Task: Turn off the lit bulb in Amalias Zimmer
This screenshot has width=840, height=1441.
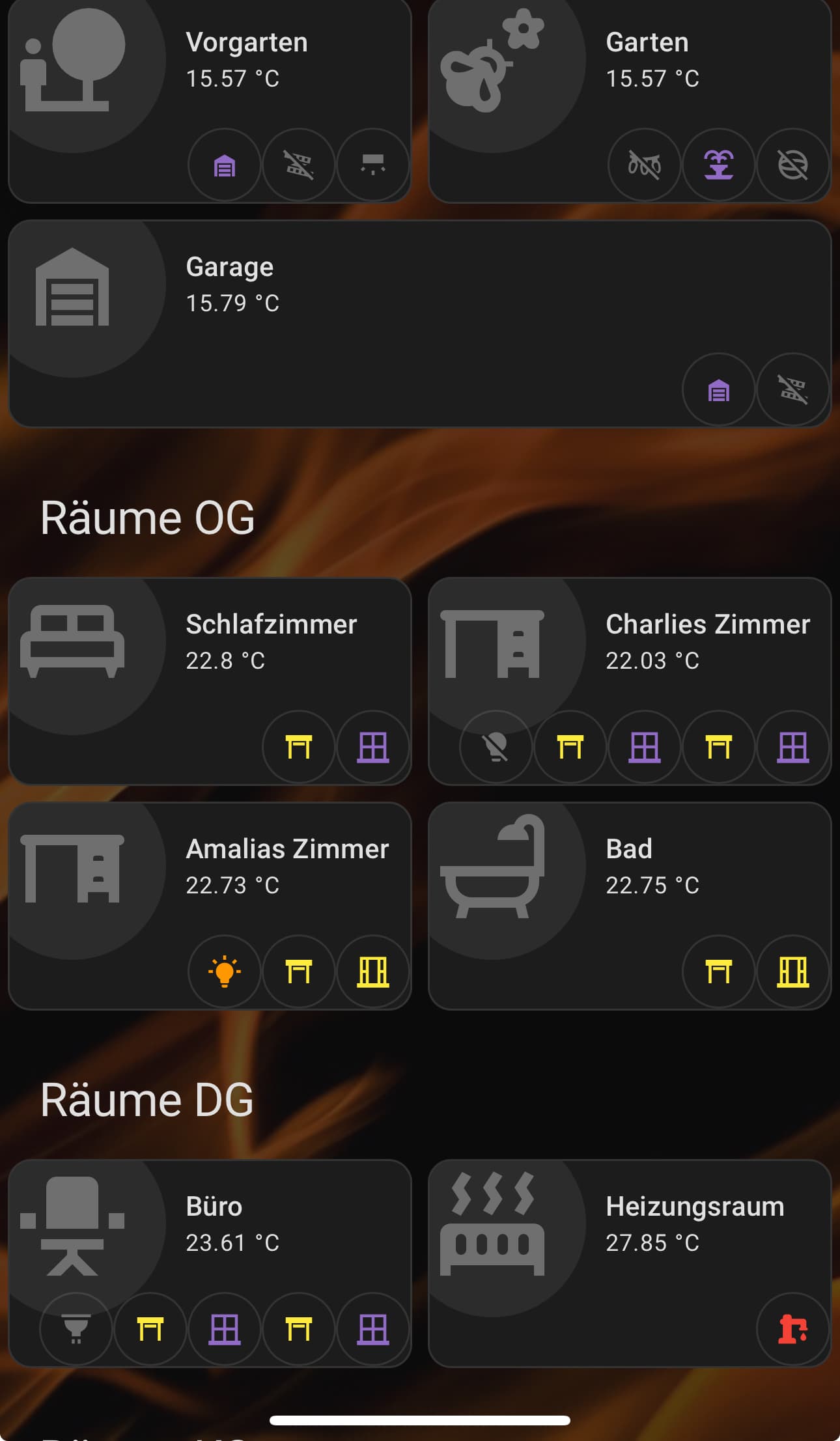Action: [225, 972]
